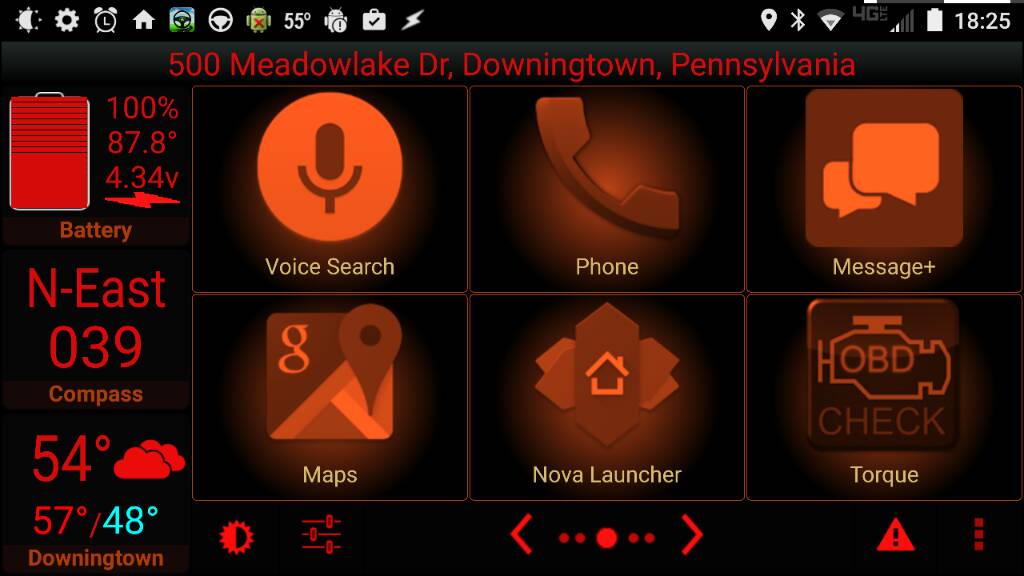Open the Battery widget
The height and width of the screenshot is (576, 1024).
[95, 166]
